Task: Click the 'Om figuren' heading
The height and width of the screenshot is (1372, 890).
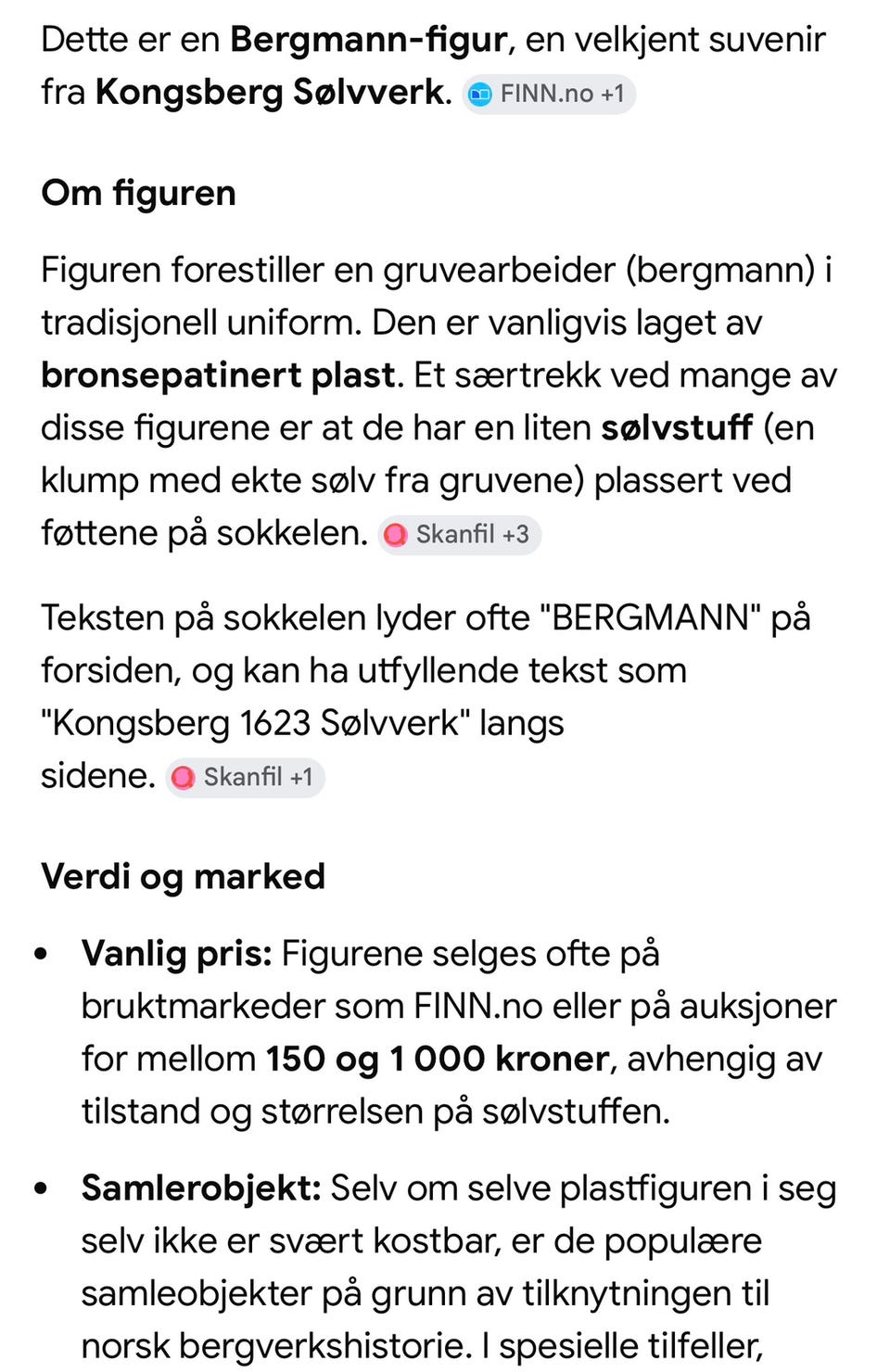Action: 138,193
